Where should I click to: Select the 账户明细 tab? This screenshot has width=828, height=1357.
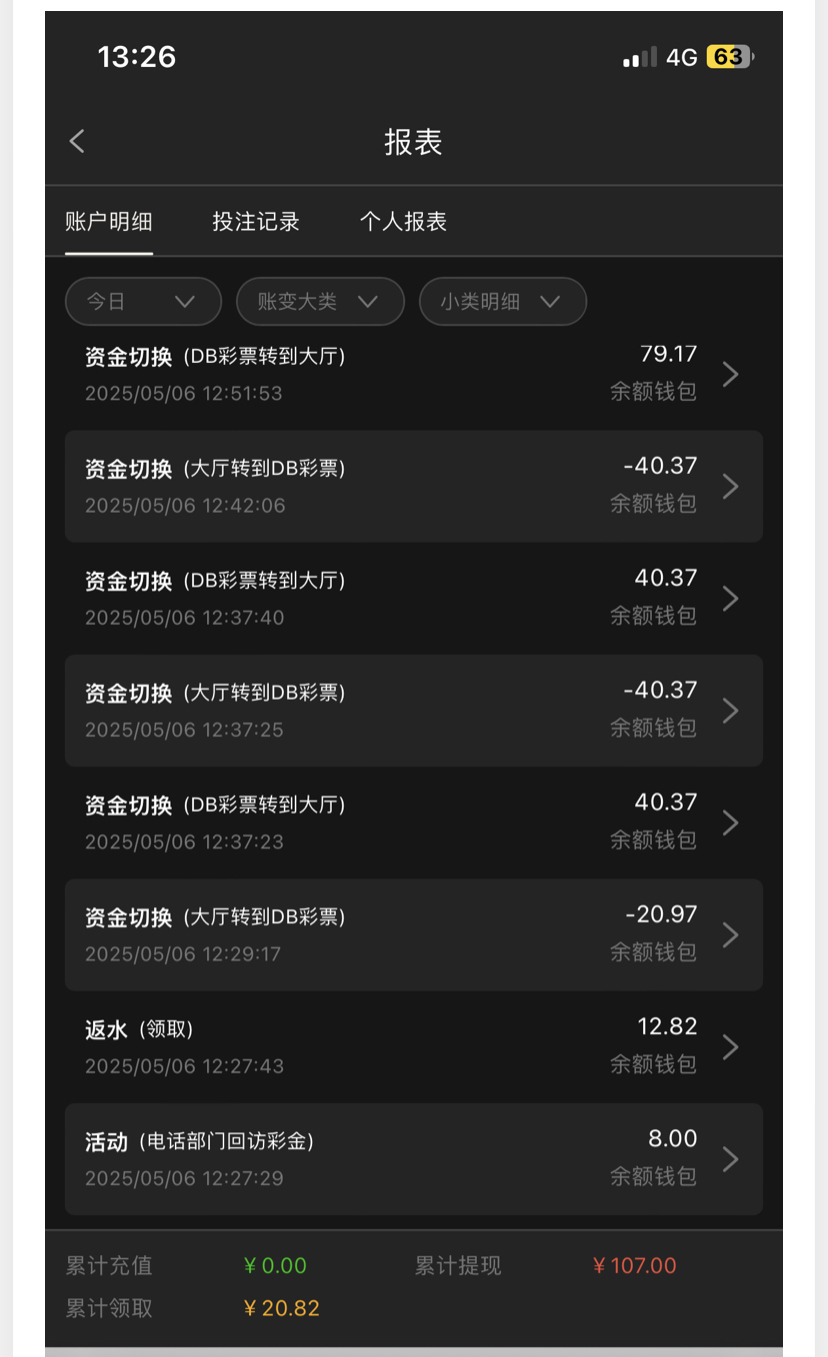pos(109,222)
